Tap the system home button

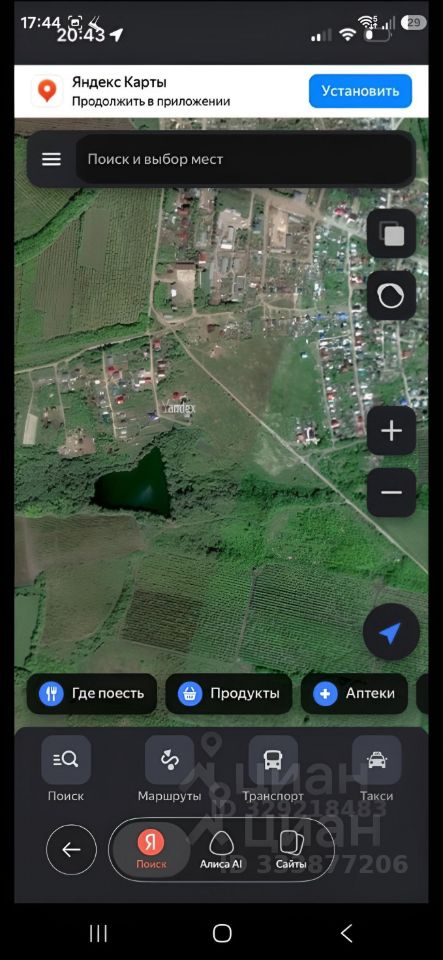click(x=222, y=934)
